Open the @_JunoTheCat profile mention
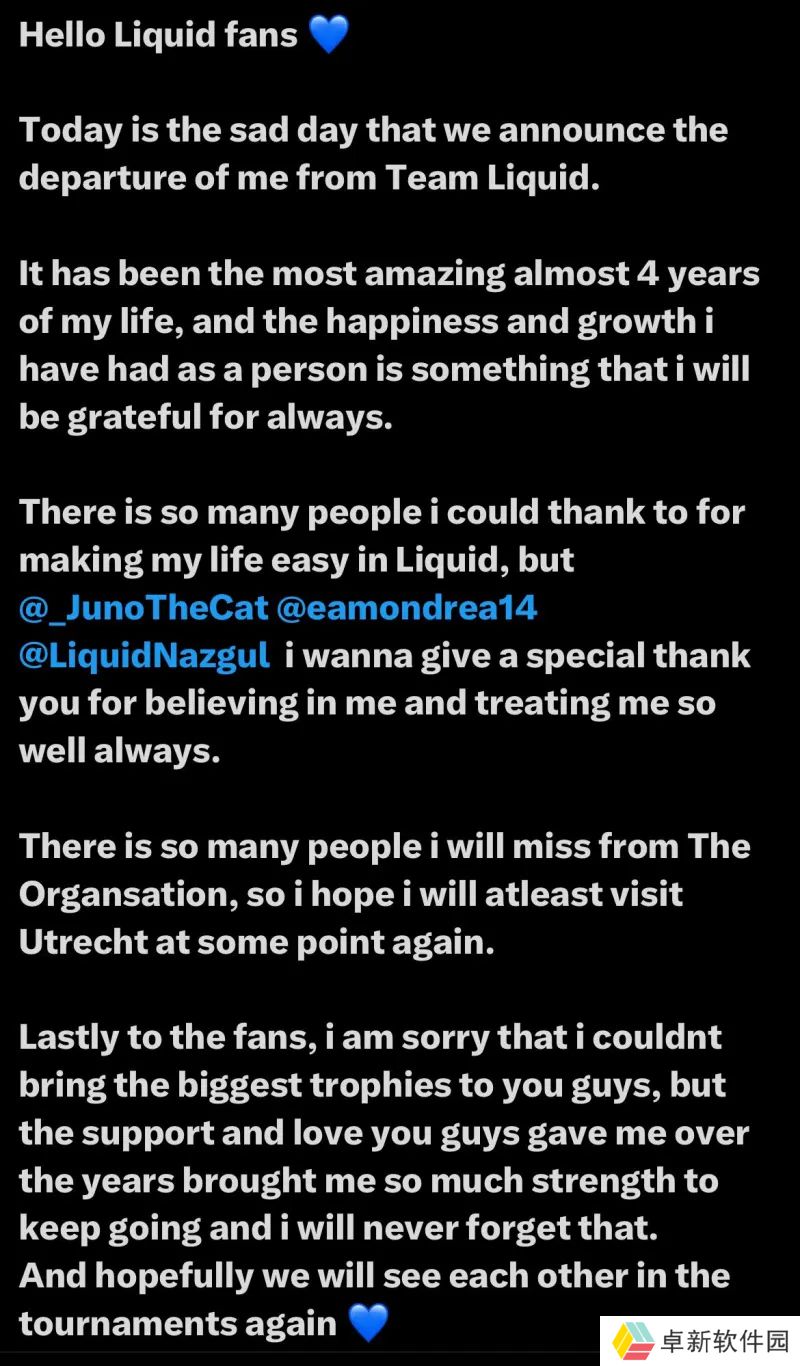800x1366 pixels. pyautogui.click(x=144, y=608)
